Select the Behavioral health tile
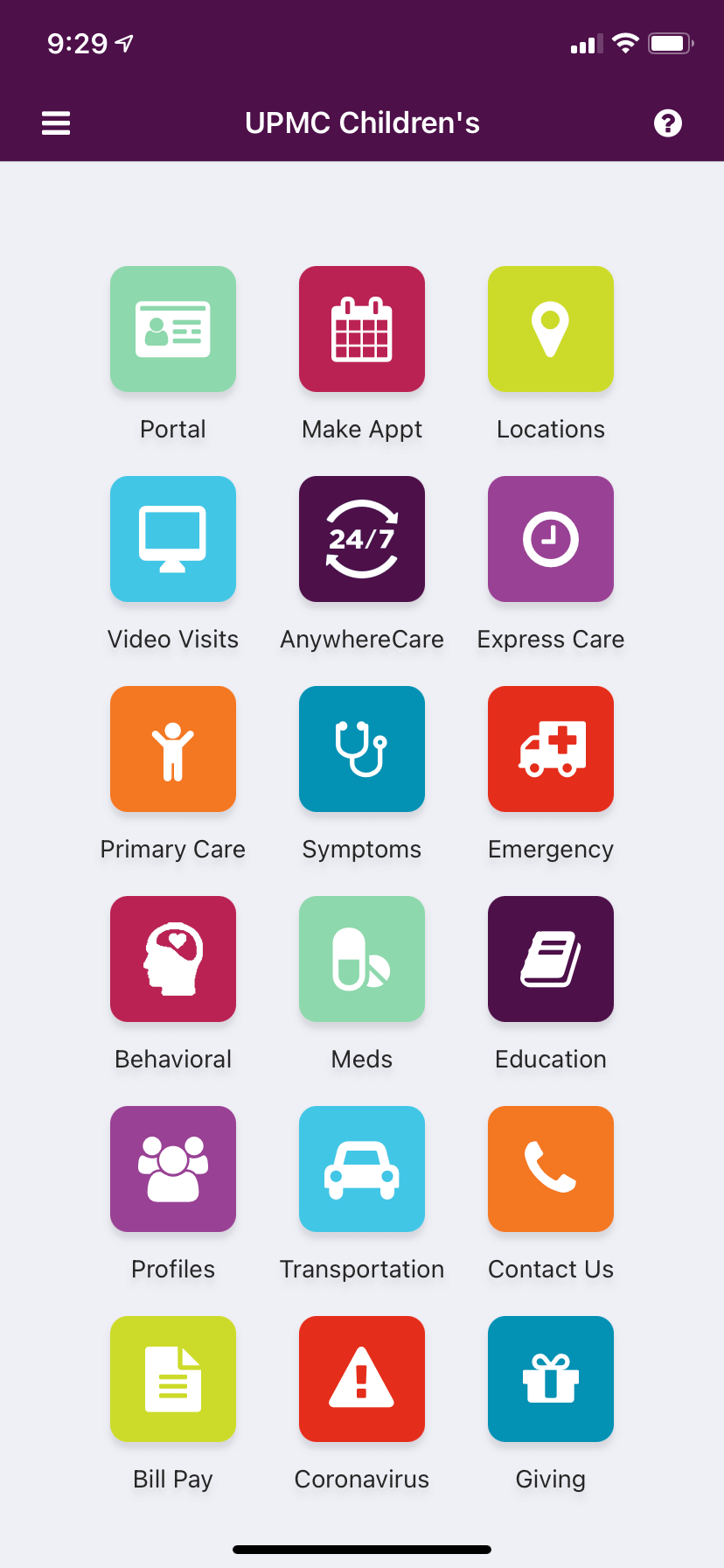This screenshot has height=1568, width=724. pos(172,959)
